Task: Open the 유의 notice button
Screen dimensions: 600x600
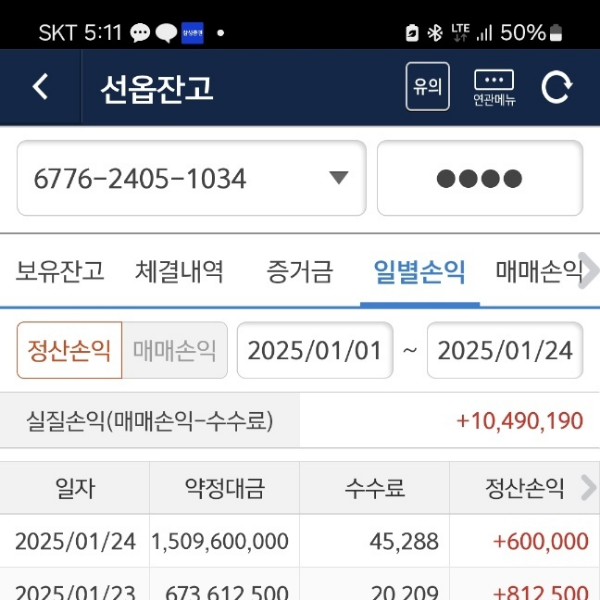Action: [427, 87]
